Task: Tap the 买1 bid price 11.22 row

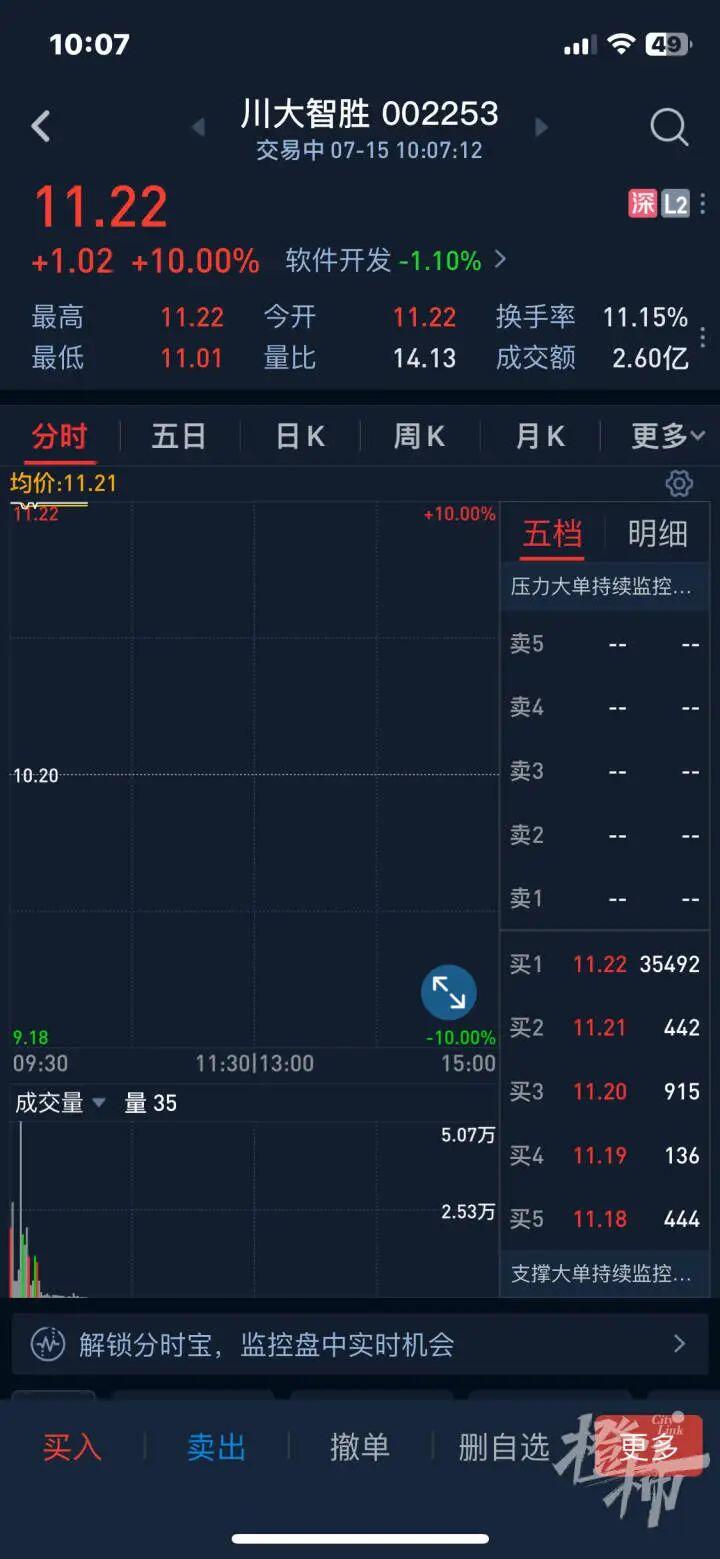Action: pyautogui.click(x=604, y=963)
